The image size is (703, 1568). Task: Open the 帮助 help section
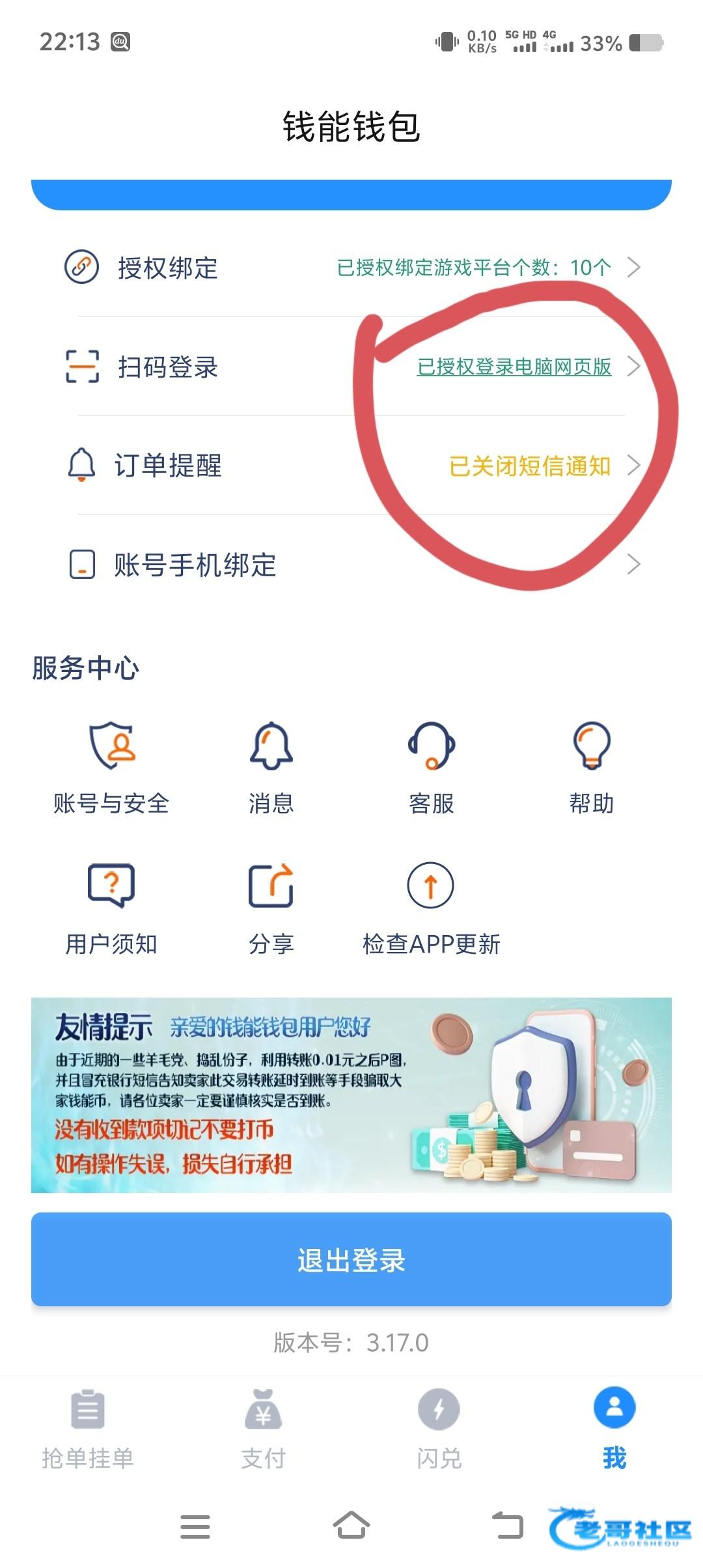coord(591,767)
